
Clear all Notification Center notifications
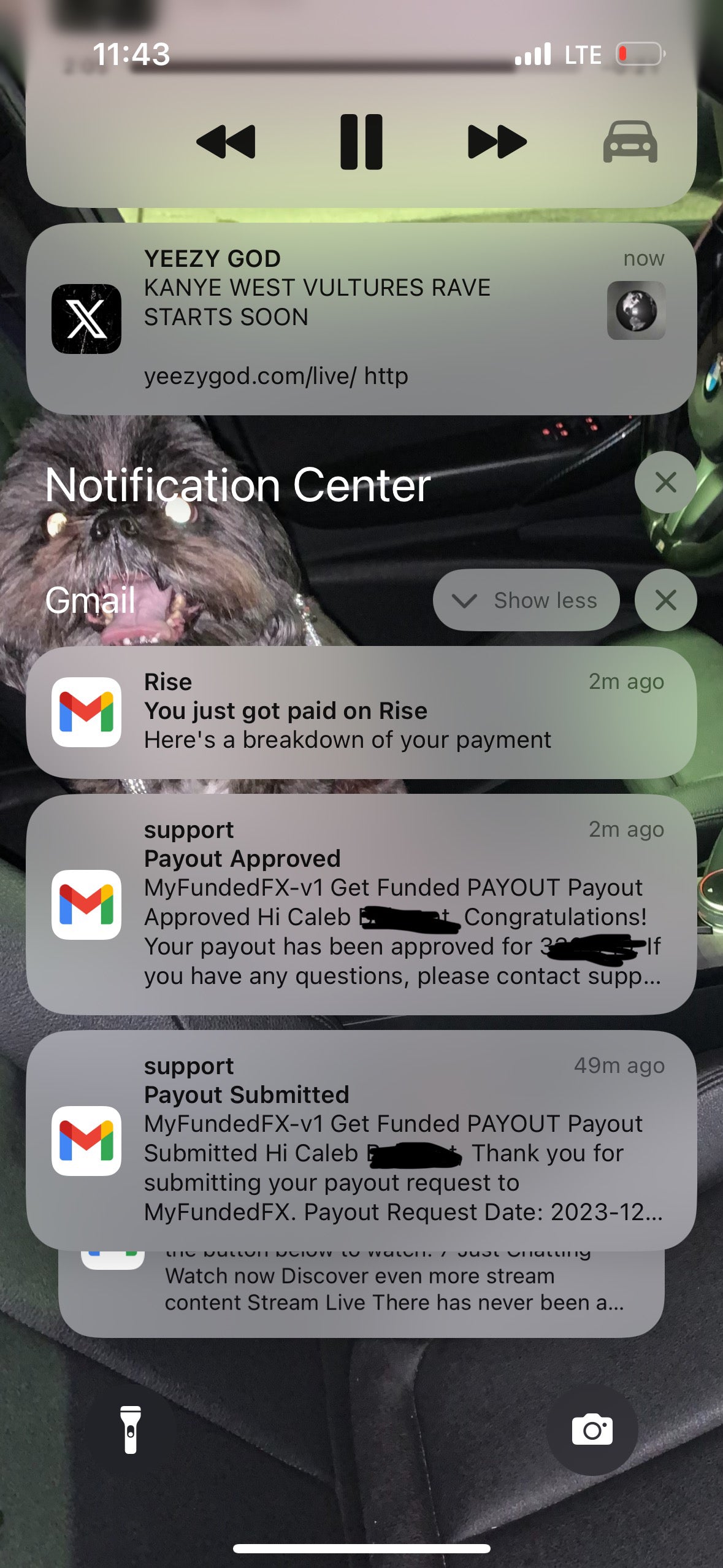665,482
